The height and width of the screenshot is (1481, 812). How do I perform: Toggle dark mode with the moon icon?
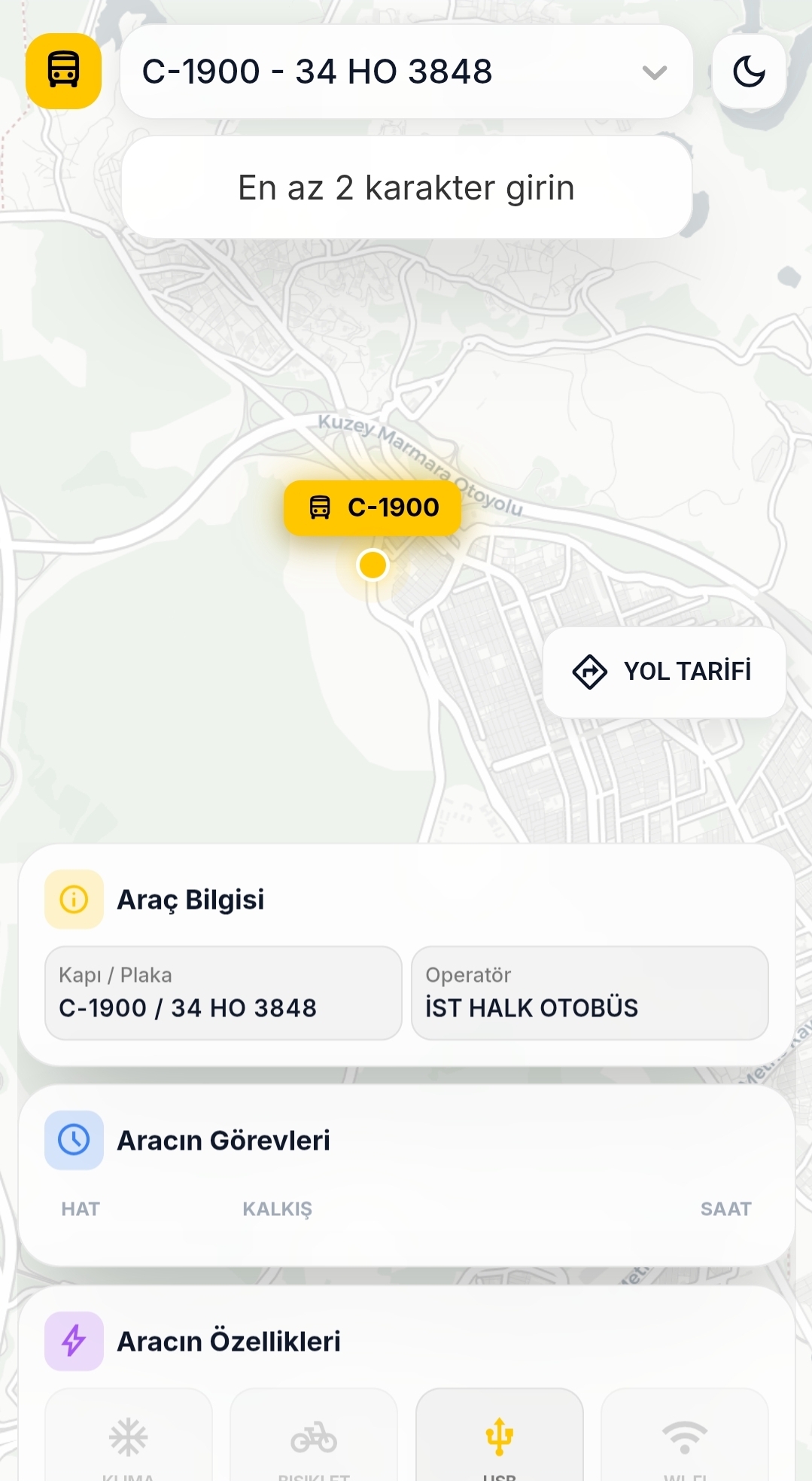[x=749, y=72]
